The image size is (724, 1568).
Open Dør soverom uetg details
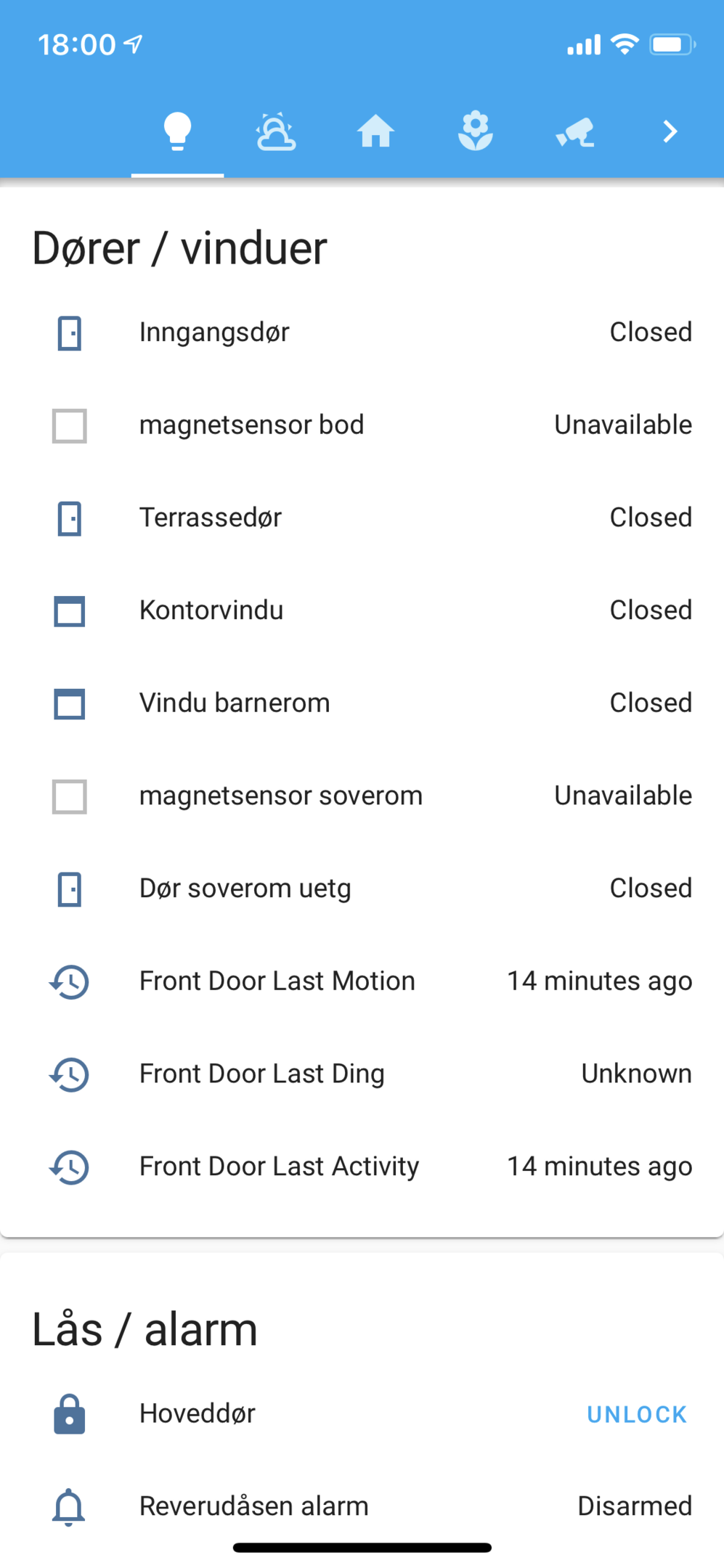(362, 889)
